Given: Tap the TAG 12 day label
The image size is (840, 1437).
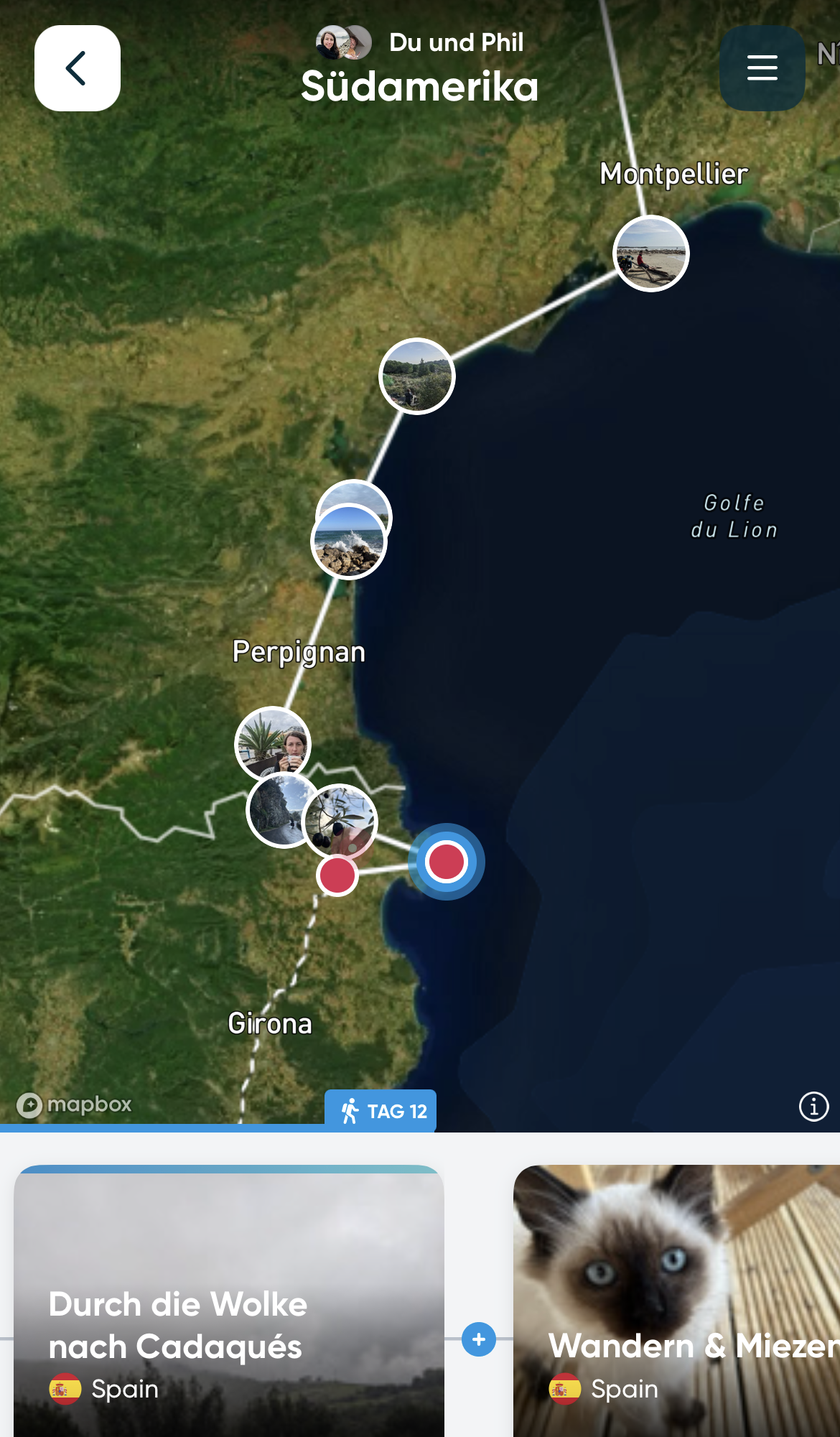Looking at the screenshot, I should tap(381, 1111).
